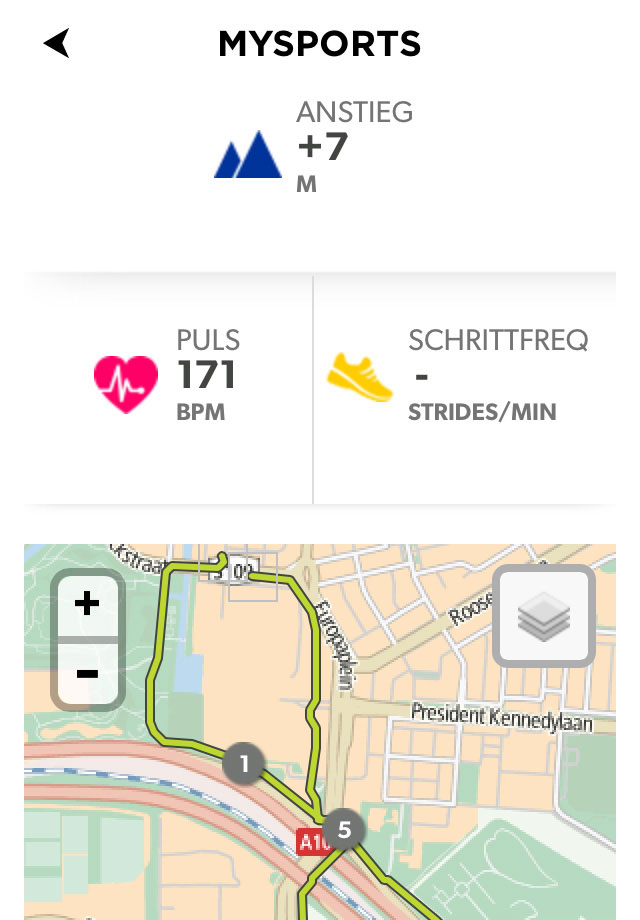Go back using the arrow icon
Screen dimensions: 640x920
pos(57,43)
